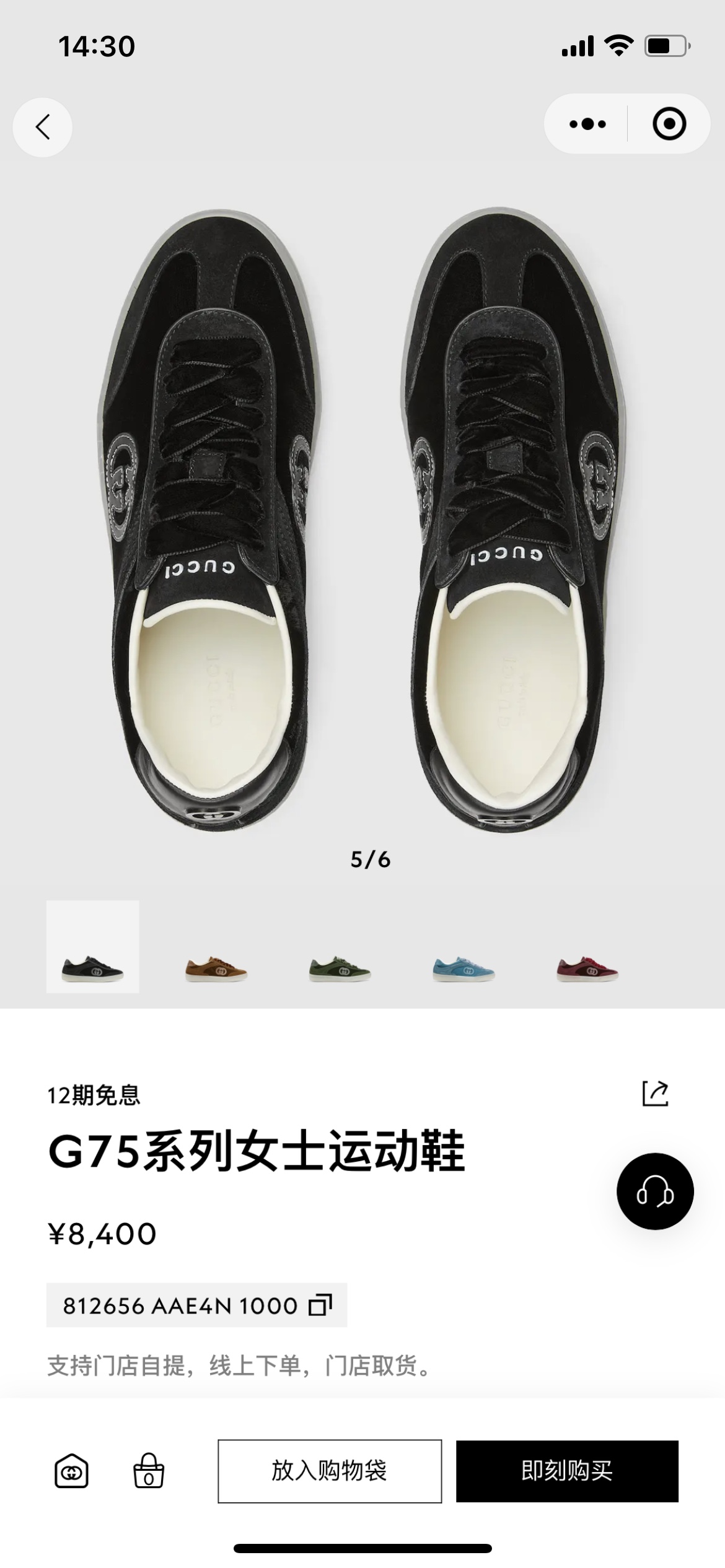The width and height of the screenshot is (725, 1568).
Task: Switch to the green sneaker variant
Action: (x=340, y=968)
